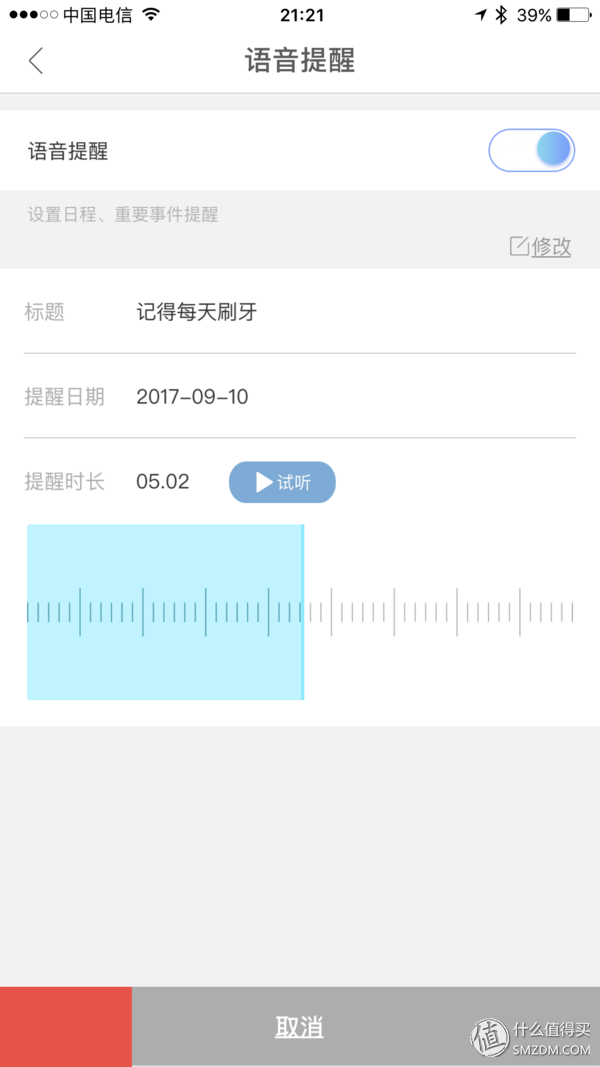
Task: Tap 取消 to cancel
Action: coord(300,1027)
